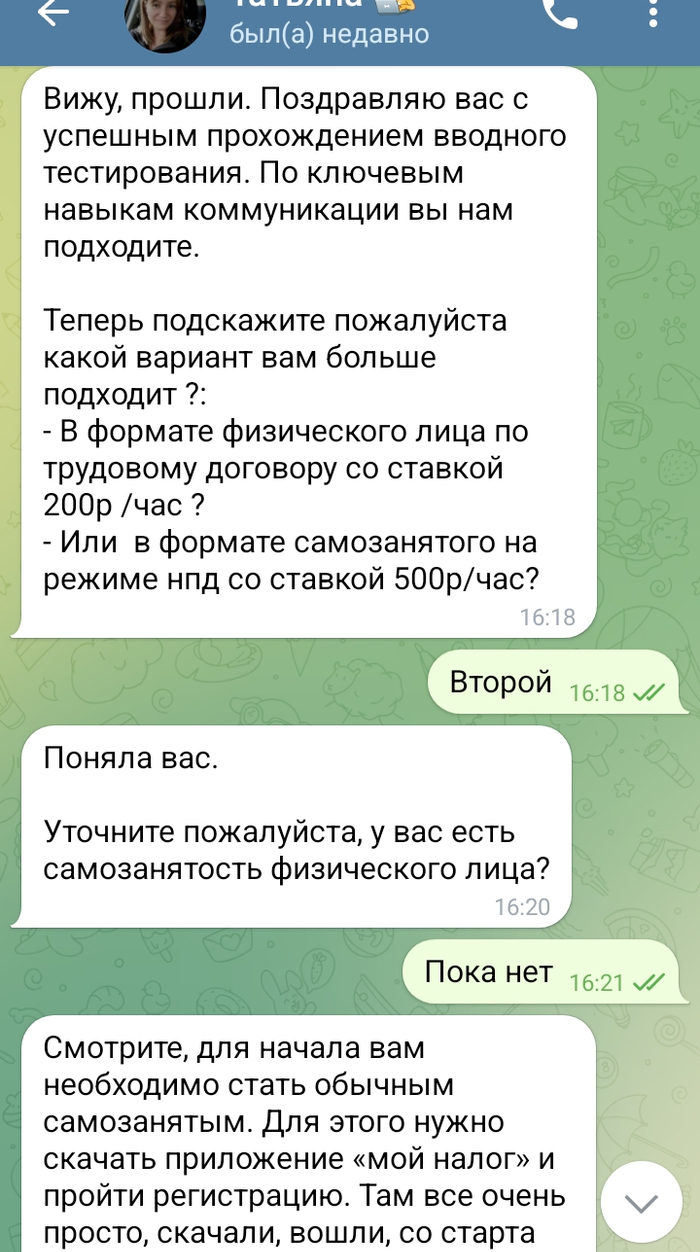Jump to the latest message with the down arrow
This screenshot has width=700, height=1252.
[x=640, y=1202]
